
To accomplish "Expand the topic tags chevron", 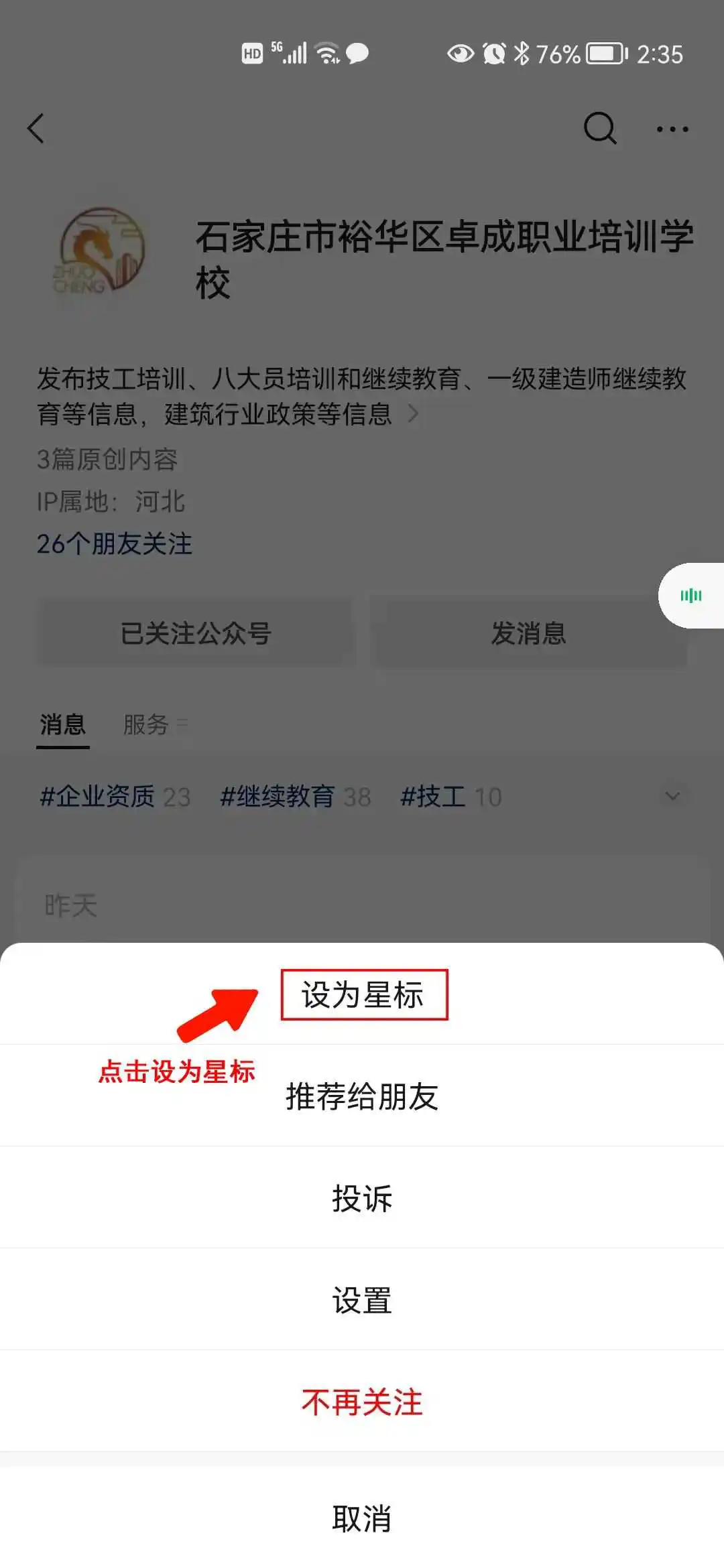I will [672, 796].
